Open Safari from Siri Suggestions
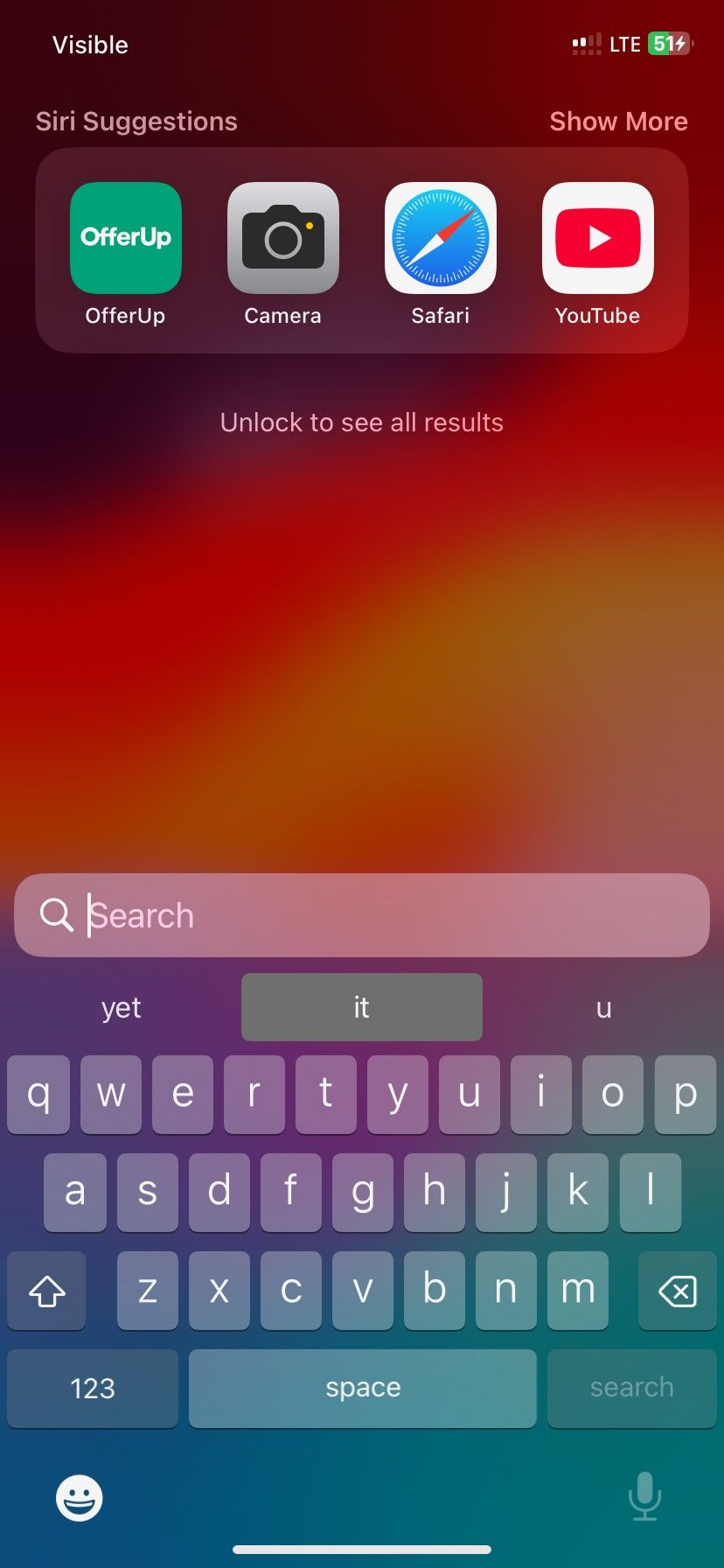This screenshot has width=724, height=1568. 441,238
